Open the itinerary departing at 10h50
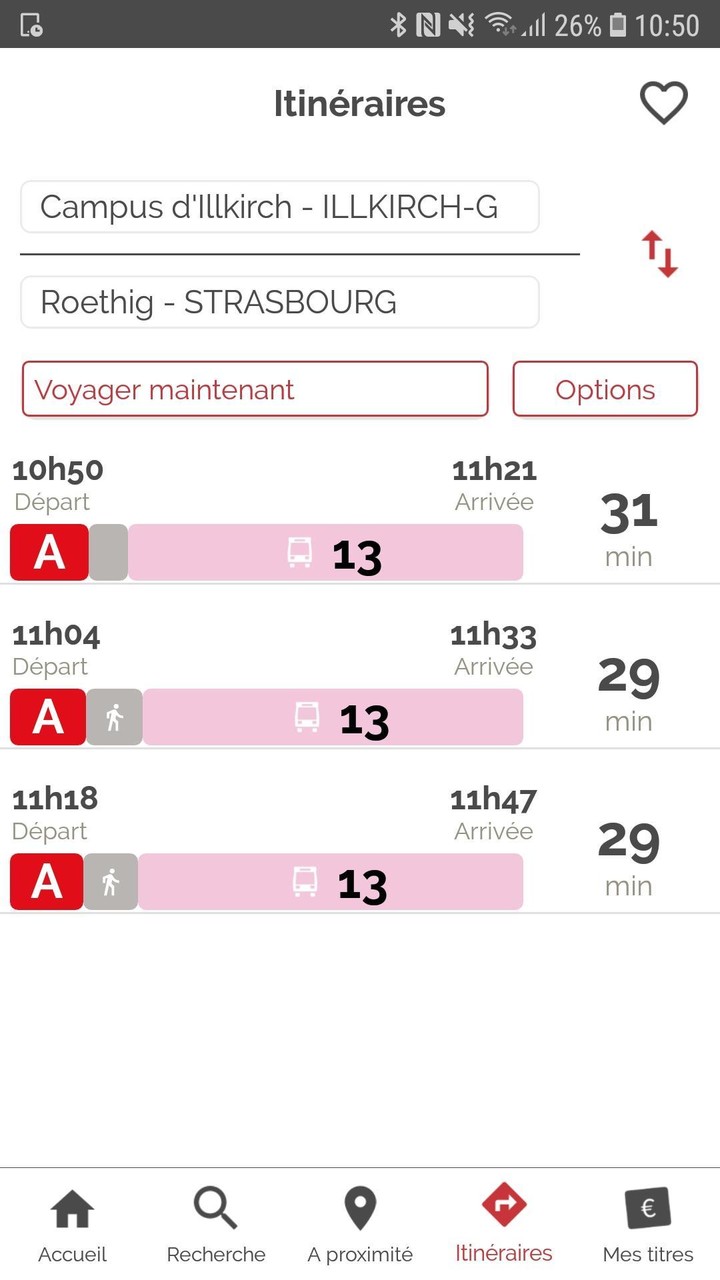Screen dimensions: 720x1280 (x=360, y=517)
